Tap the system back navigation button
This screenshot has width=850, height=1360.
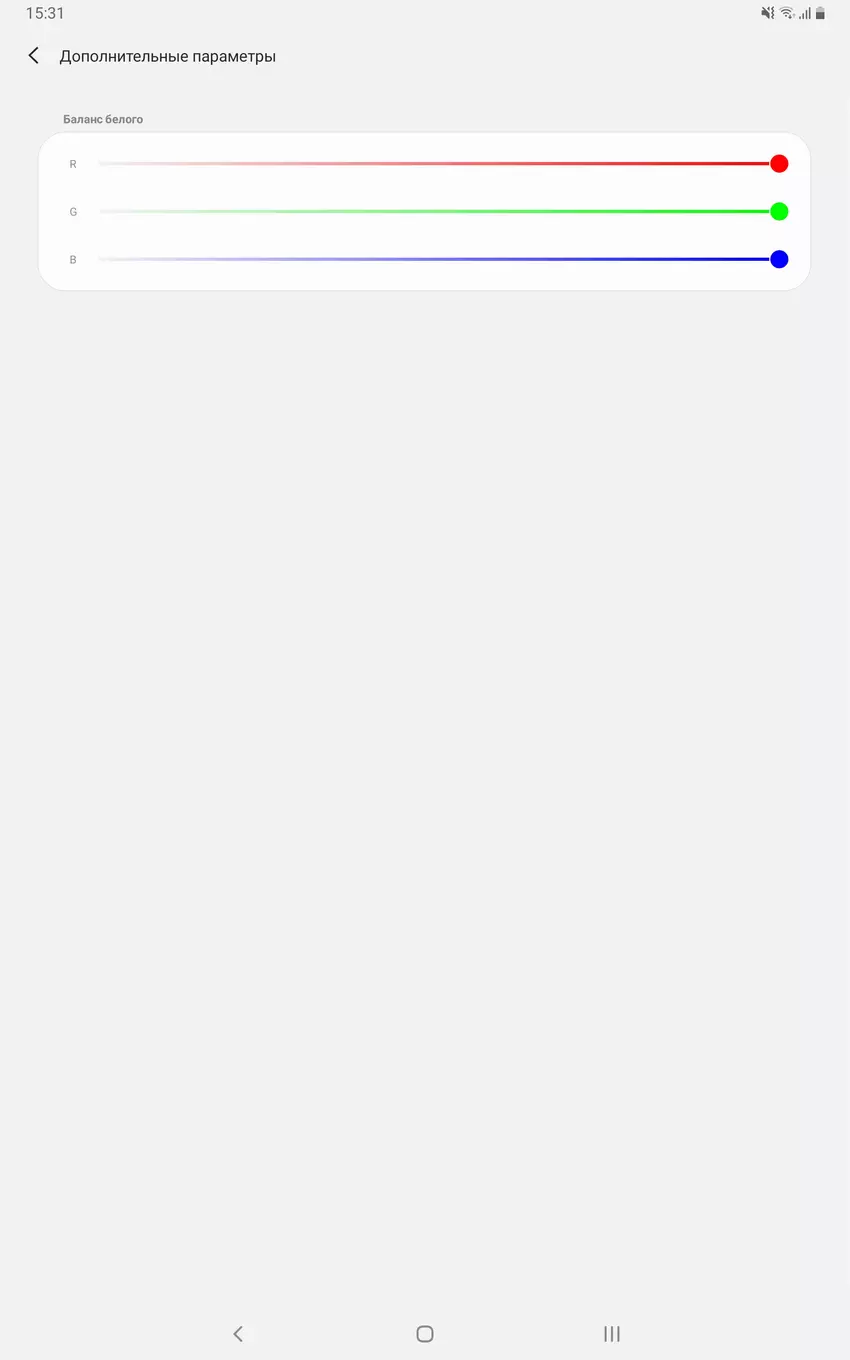[238, 1333]
